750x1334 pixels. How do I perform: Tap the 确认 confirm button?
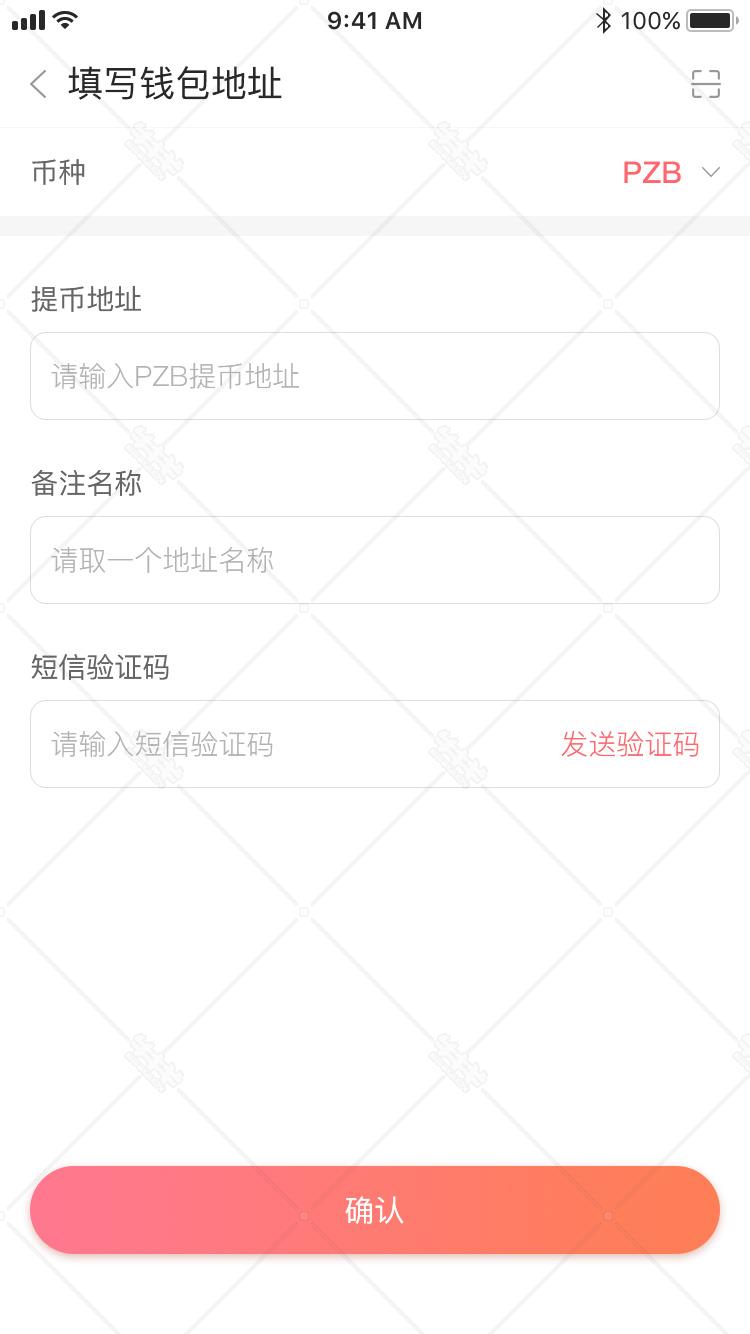click(375, 1210)
